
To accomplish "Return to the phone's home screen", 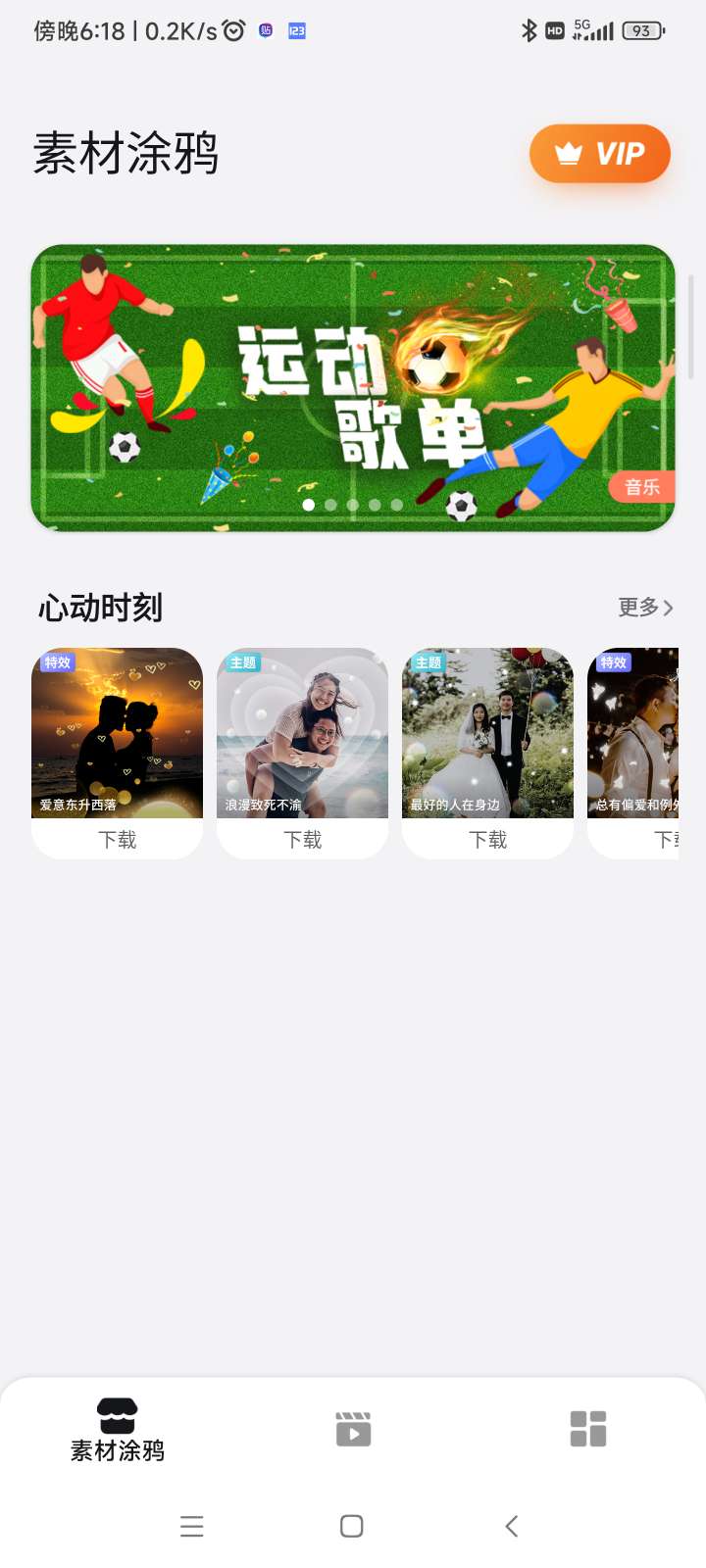I will (x=352, y=1526).
